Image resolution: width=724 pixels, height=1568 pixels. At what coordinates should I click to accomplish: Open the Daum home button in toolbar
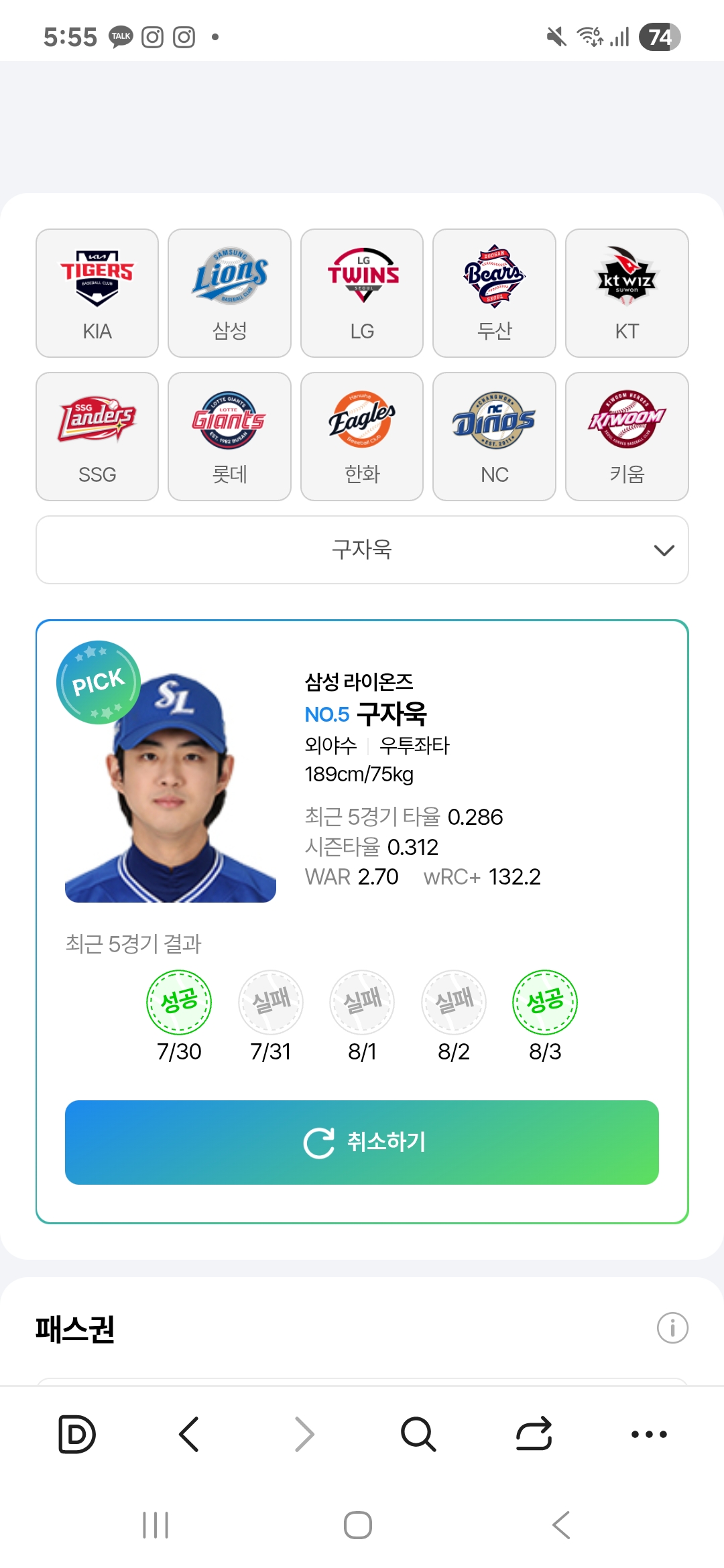click(x=77, y=1434)
